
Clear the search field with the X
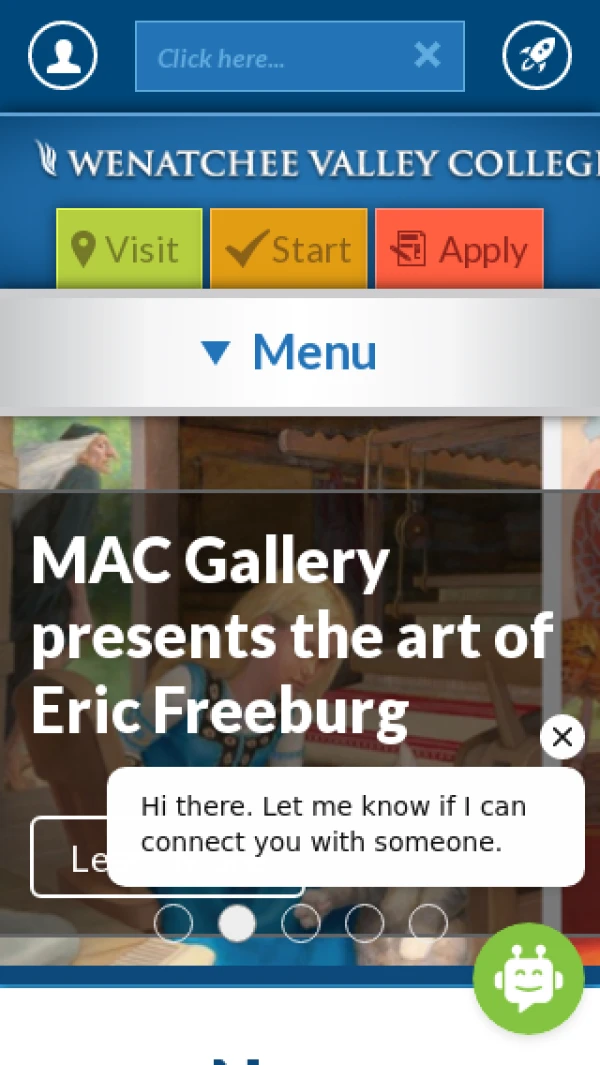tap(427, 55)
